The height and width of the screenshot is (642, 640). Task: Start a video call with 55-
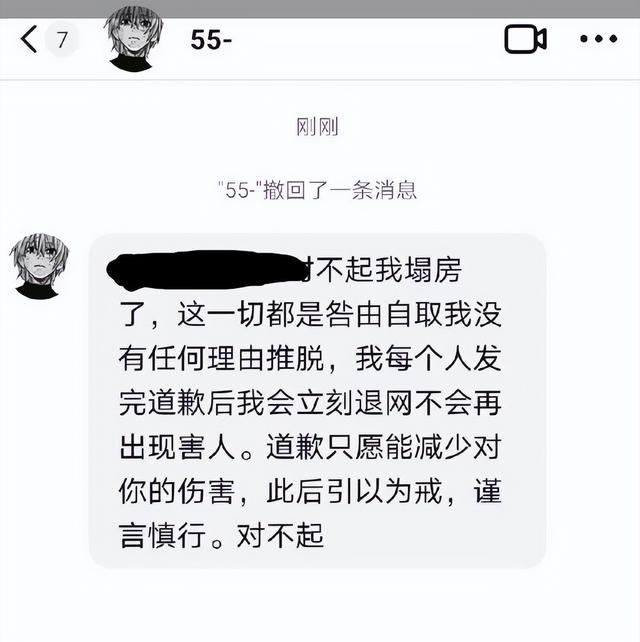tap(525, 40)
